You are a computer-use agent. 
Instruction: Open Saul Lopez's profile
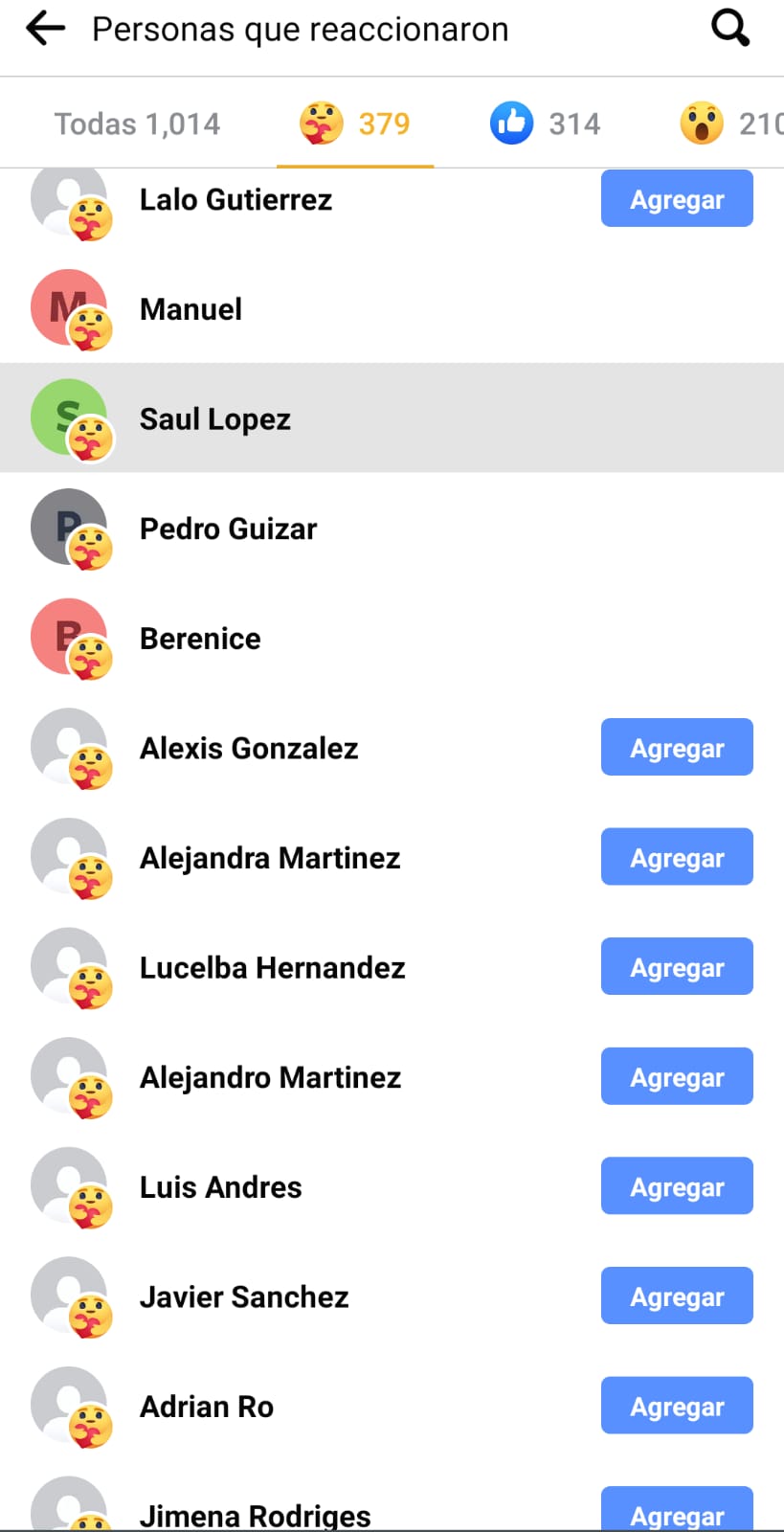[392, 418]
